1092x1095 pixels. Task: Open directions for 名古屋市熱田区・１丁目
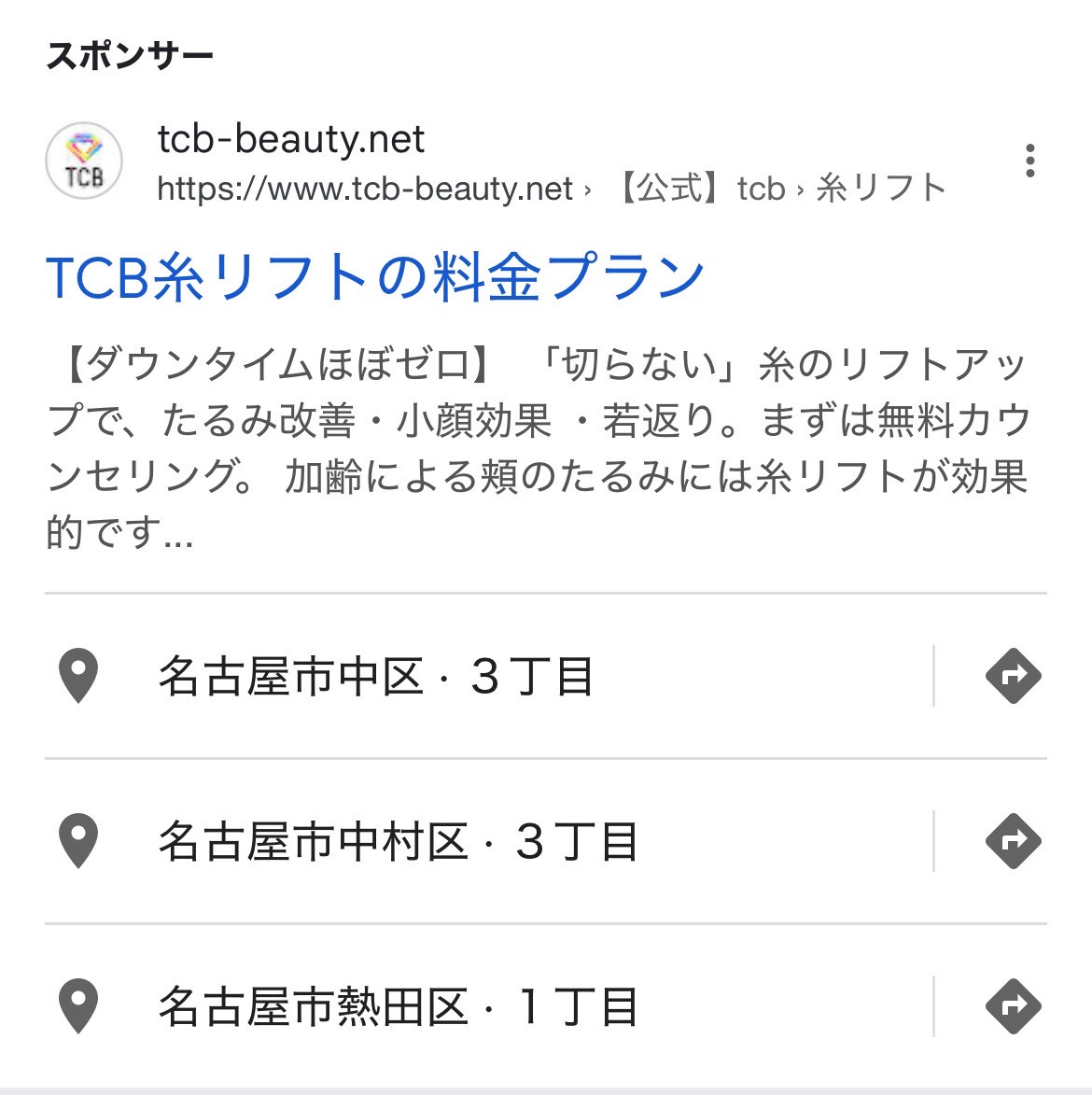(x=1015, y=1005)
